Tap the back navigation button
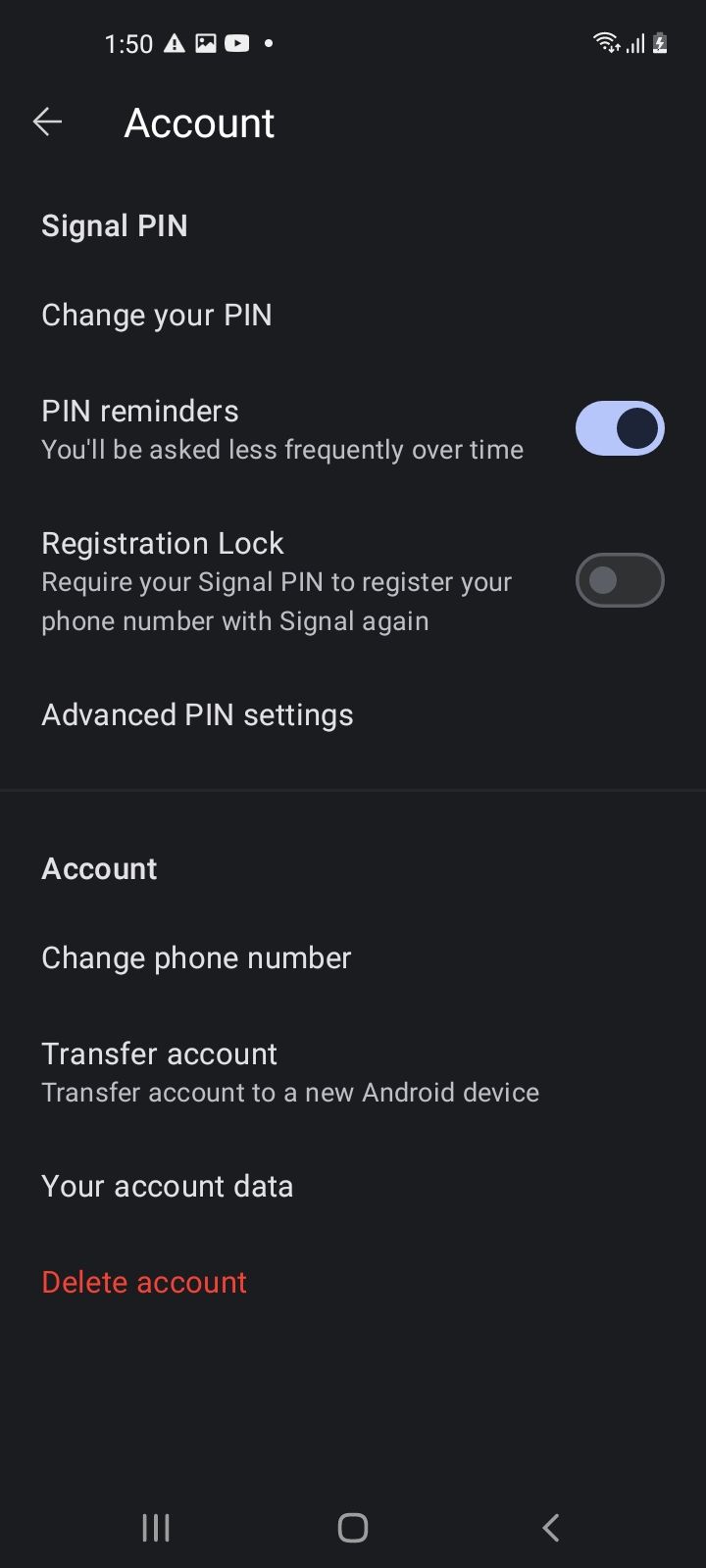This screenshot has height=1568, width=706. click(550, 1526)
